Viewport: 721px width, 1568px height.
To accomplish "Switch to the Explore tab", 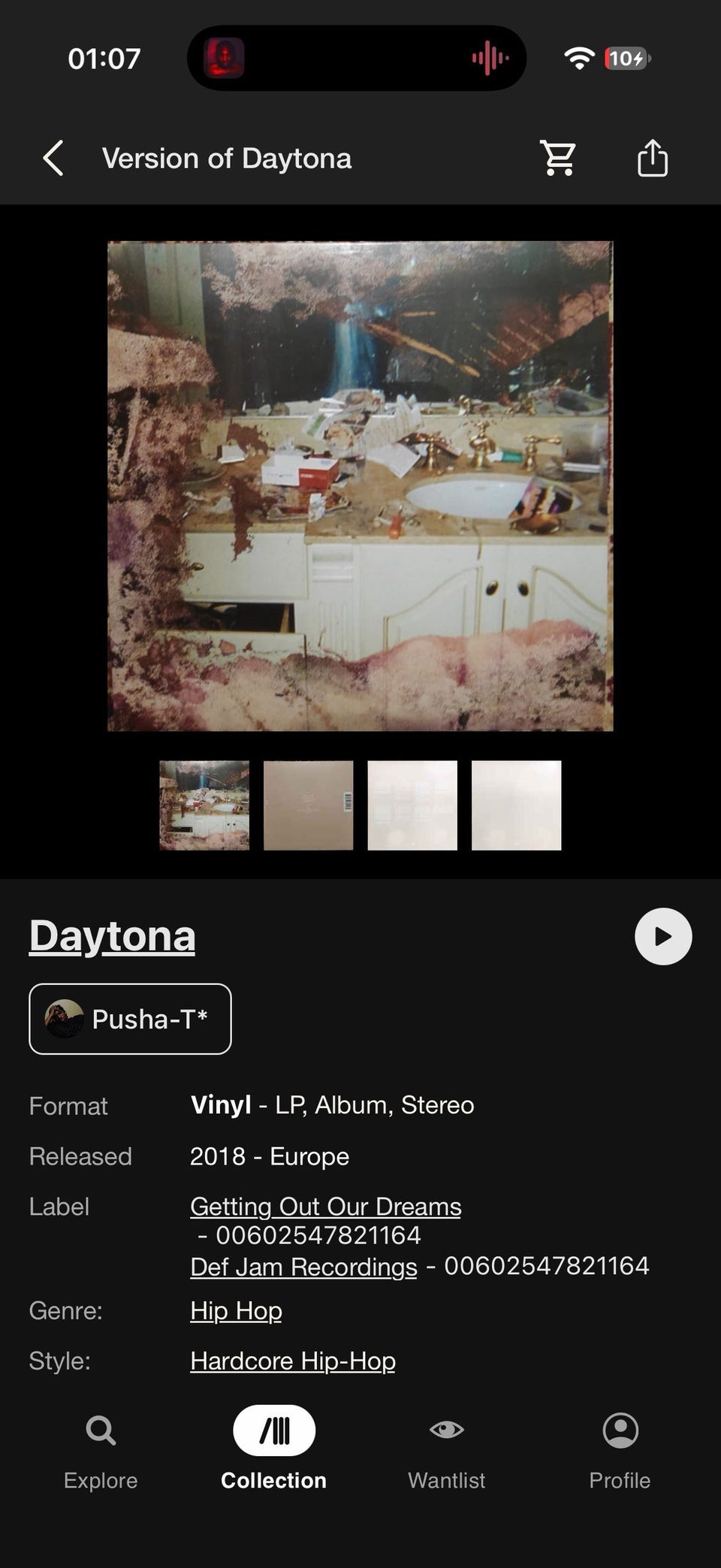I will (x=101, y=1452).
